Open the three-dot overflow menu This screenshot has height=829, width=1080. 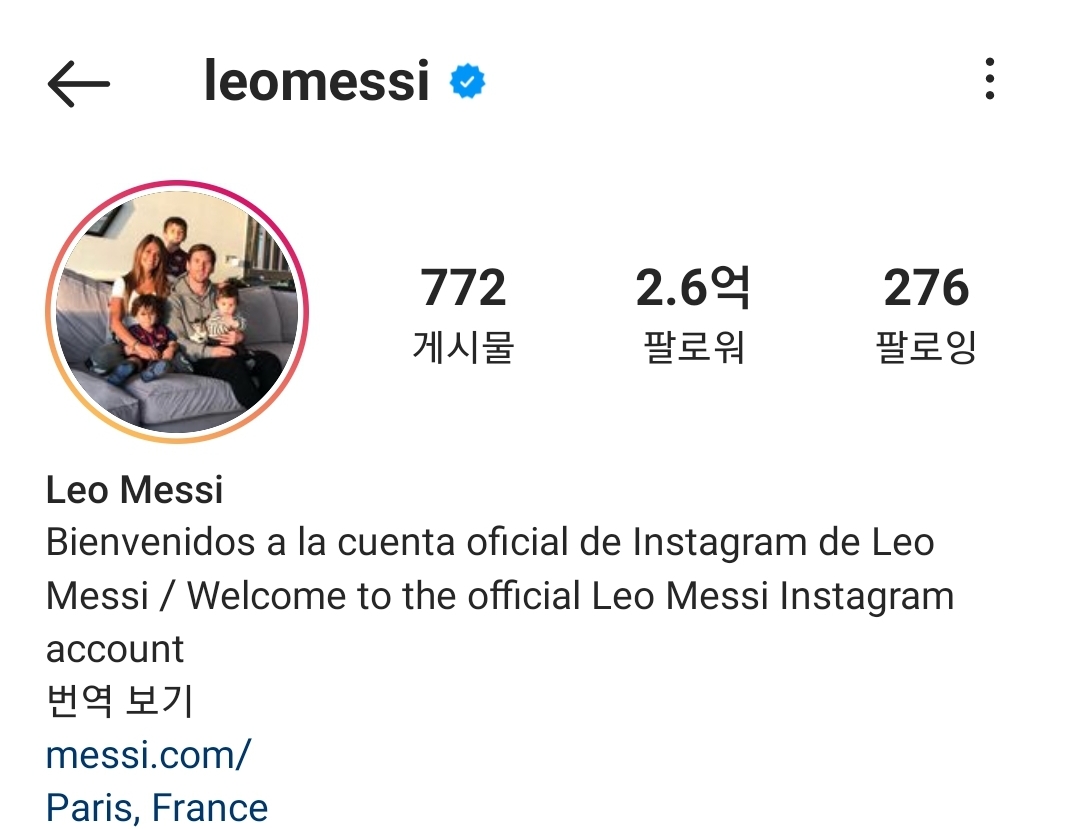click(989, 79)
